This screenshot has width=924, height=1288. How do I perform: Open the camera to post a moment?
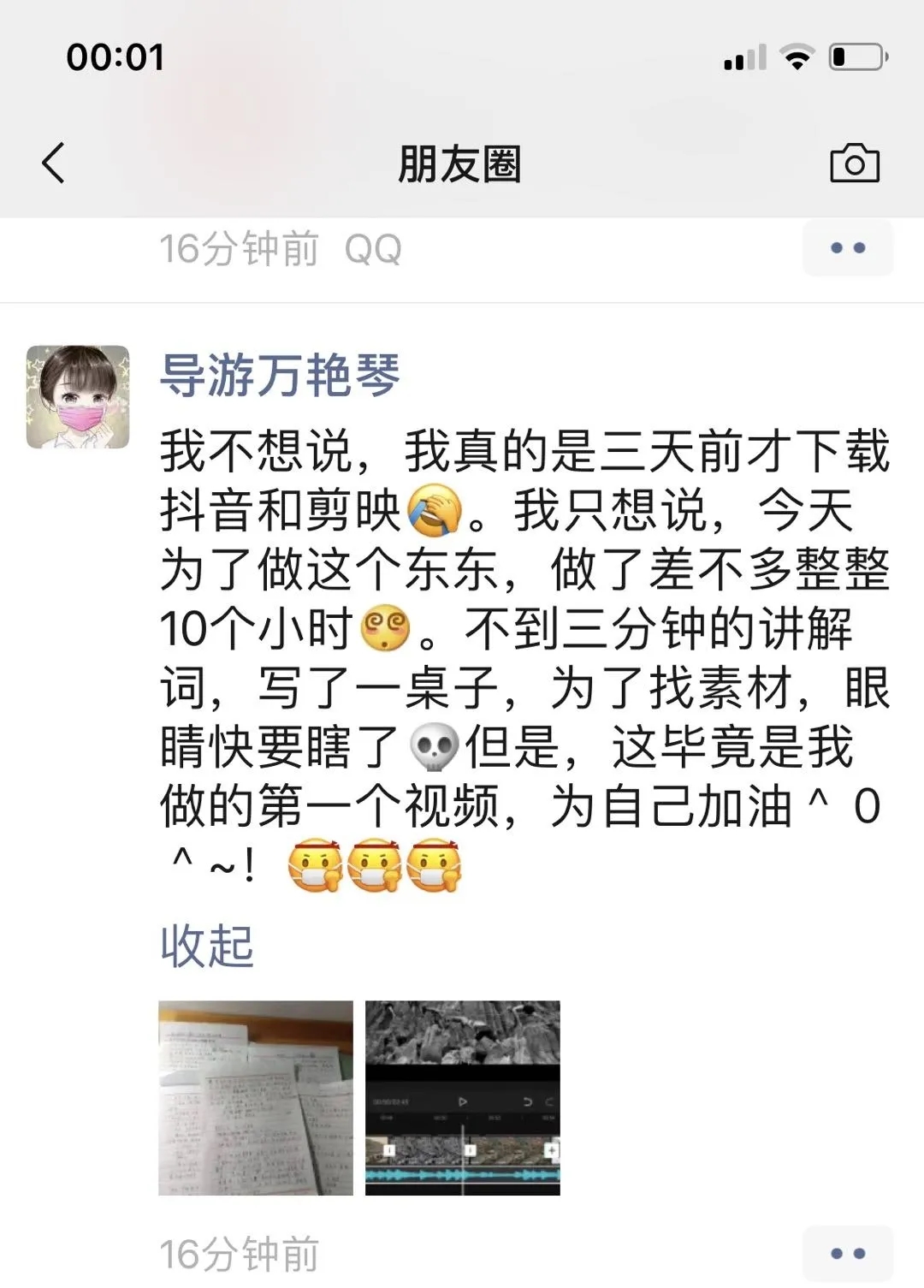(x=854, y=163)
